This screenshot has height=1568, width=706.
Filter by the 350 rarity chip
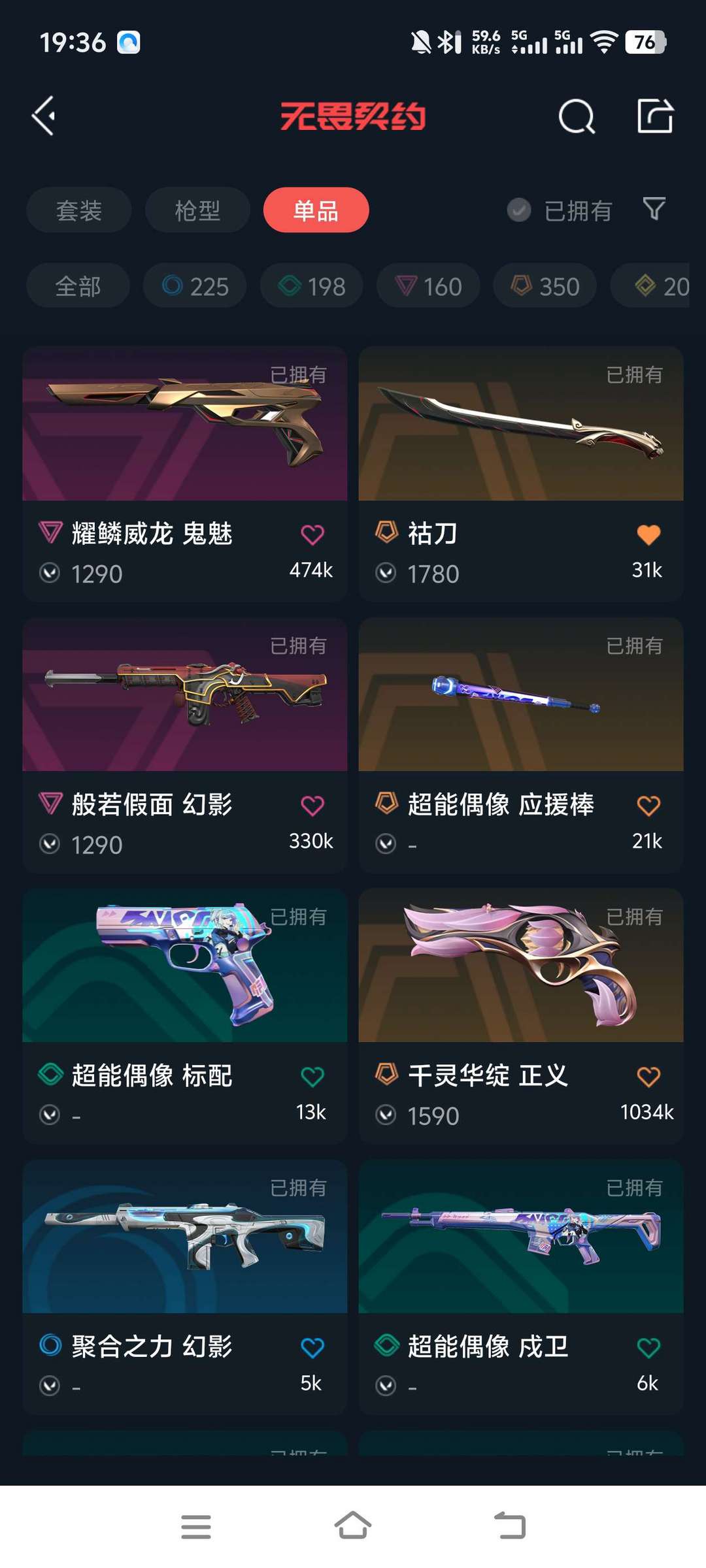point(545,286)
